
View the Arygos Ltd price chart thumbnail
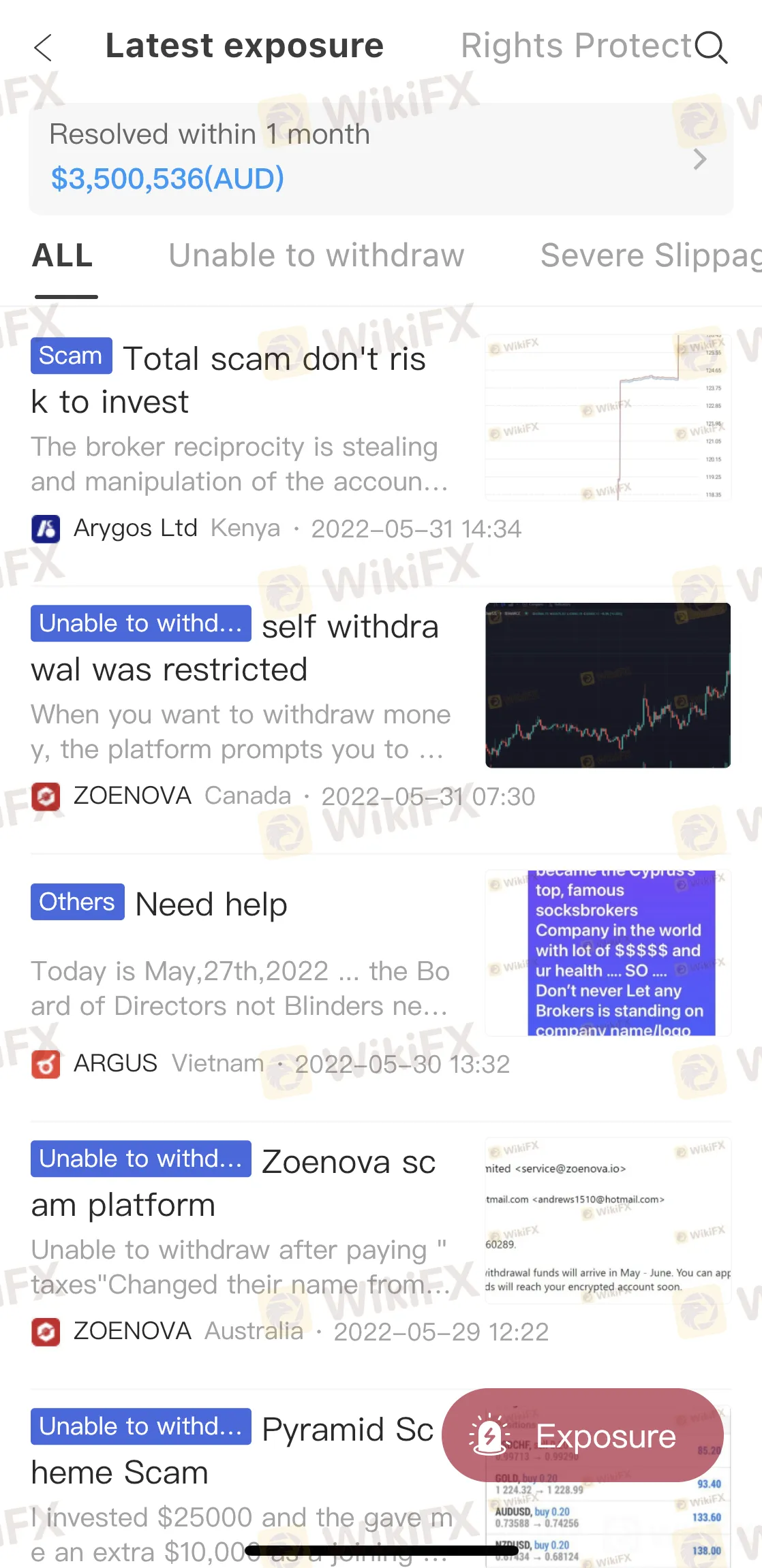point(607,417)
